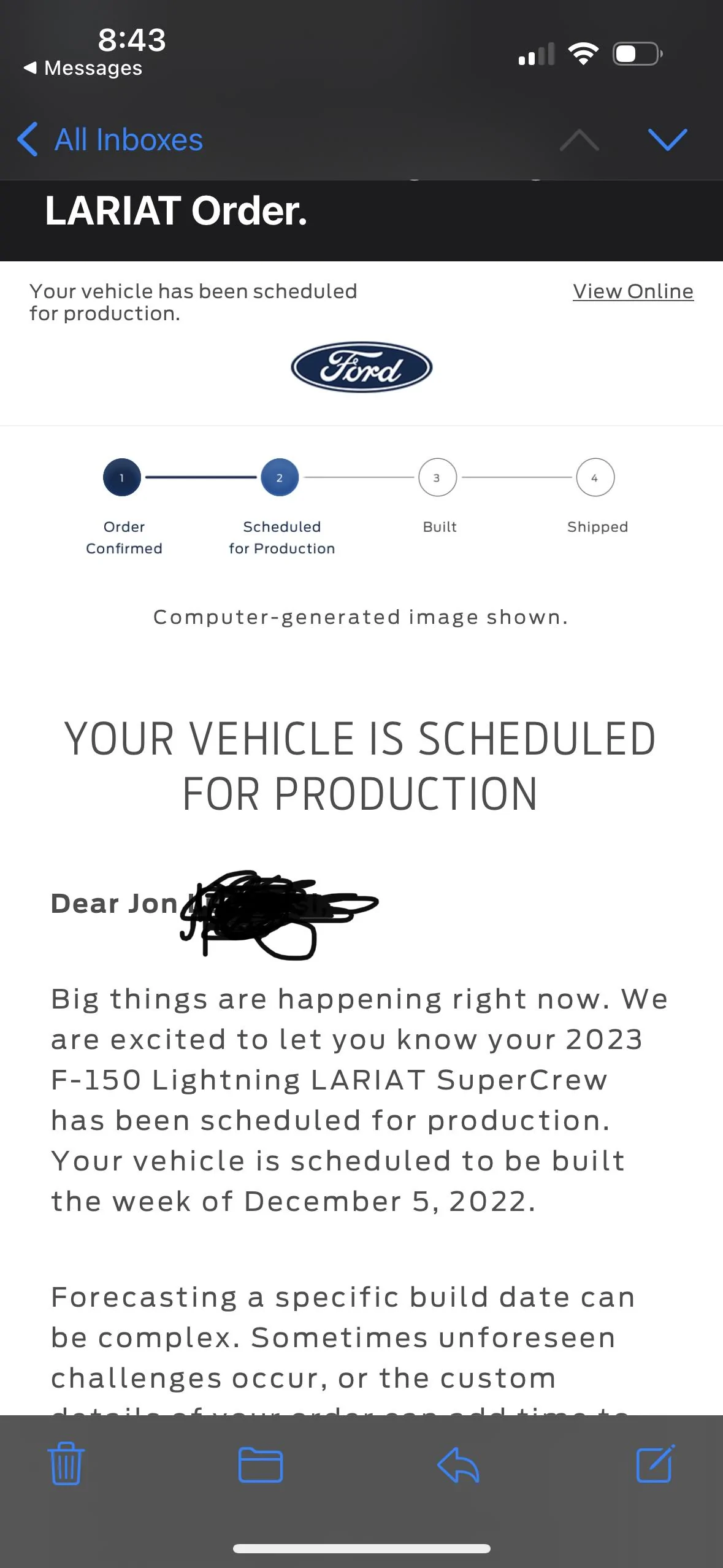Image resolution: width=723 pixels, height=1568 pixels.
Task: Move email to a folder
Action: coord(261,1465)
